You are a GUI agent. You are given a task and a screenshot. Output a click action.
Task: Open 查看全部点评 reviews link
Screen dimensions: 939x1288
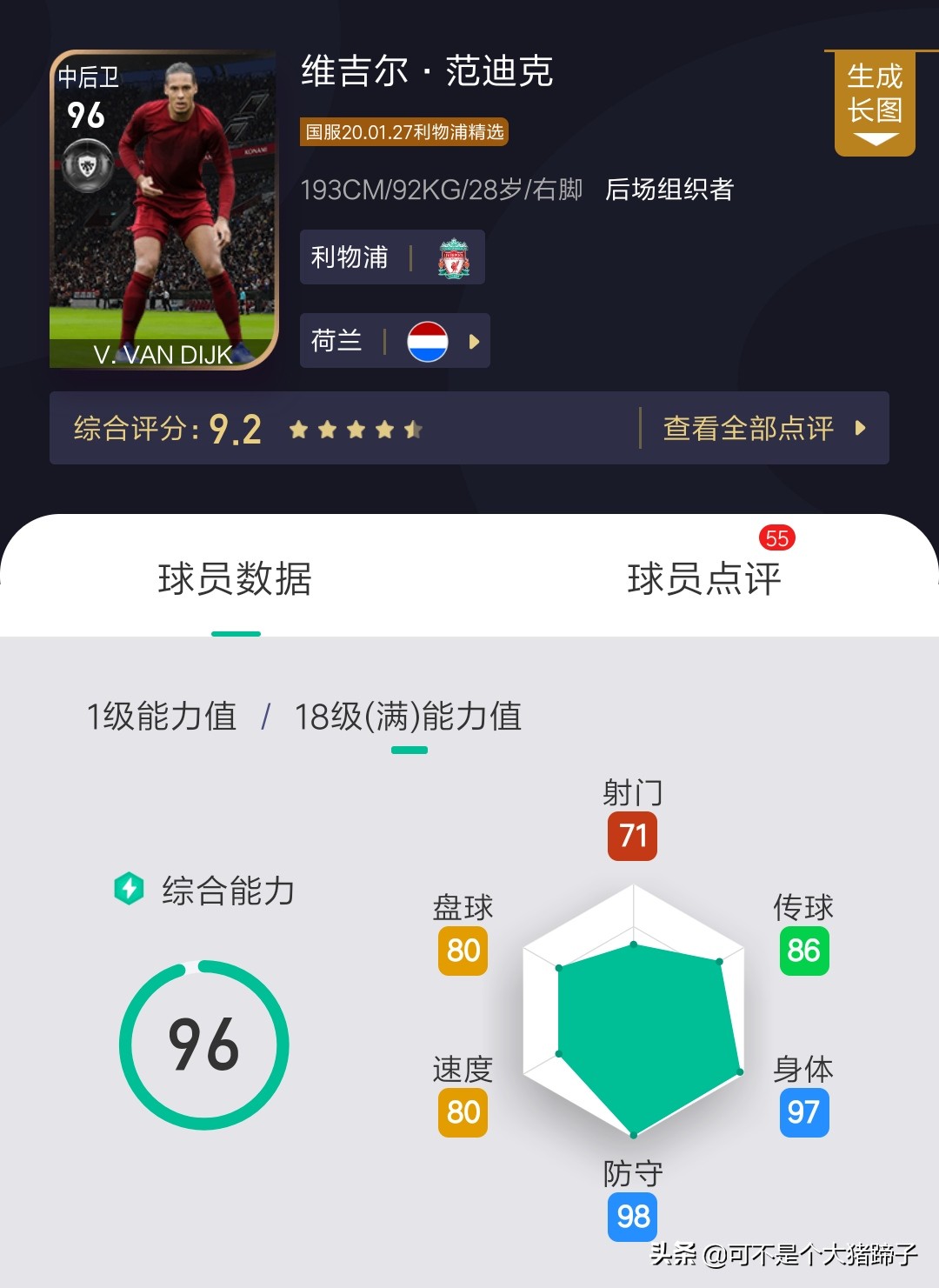point(763,428)
